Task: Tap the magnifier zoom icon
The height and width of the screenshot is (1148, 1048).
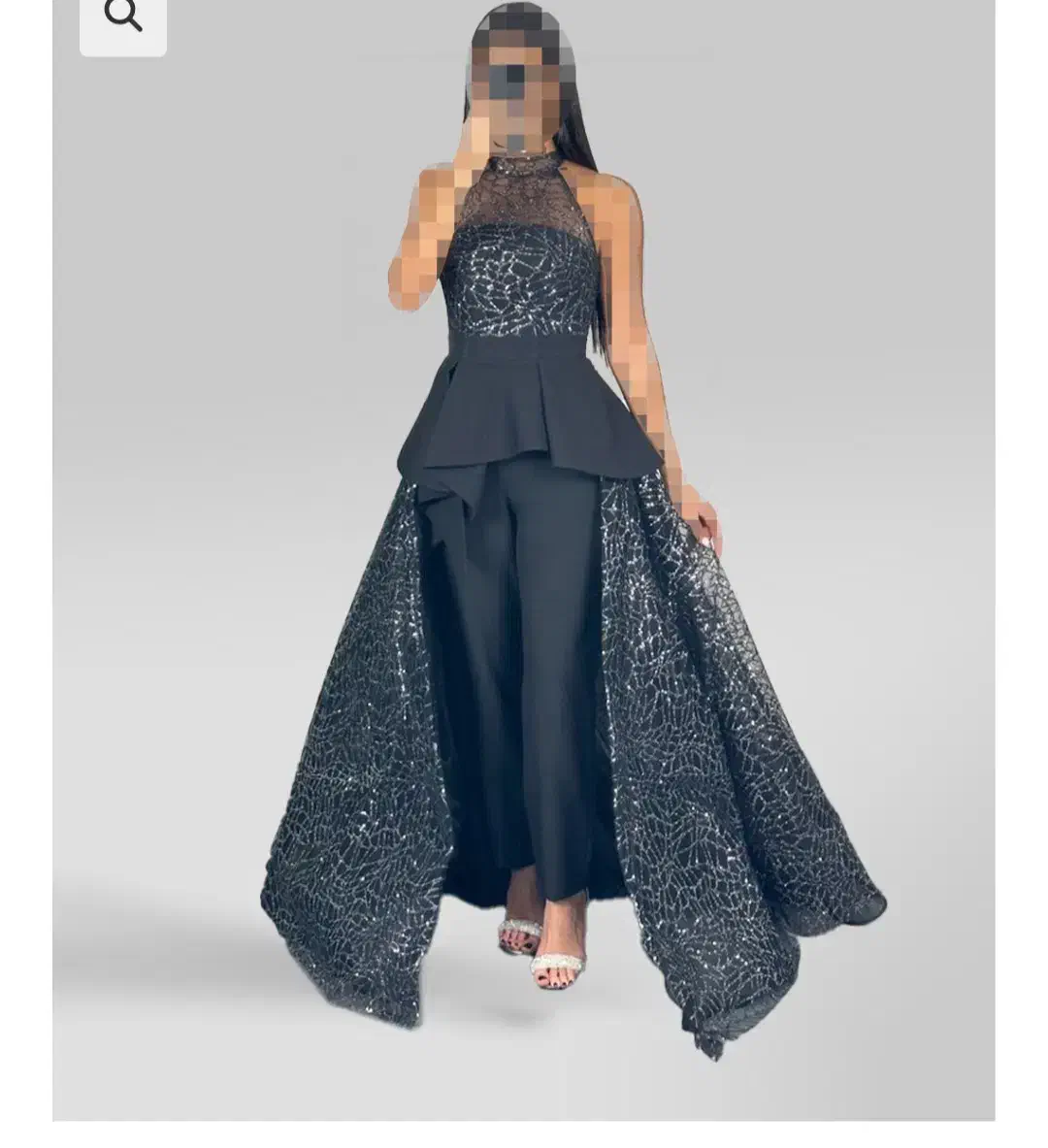Action: 123,17
